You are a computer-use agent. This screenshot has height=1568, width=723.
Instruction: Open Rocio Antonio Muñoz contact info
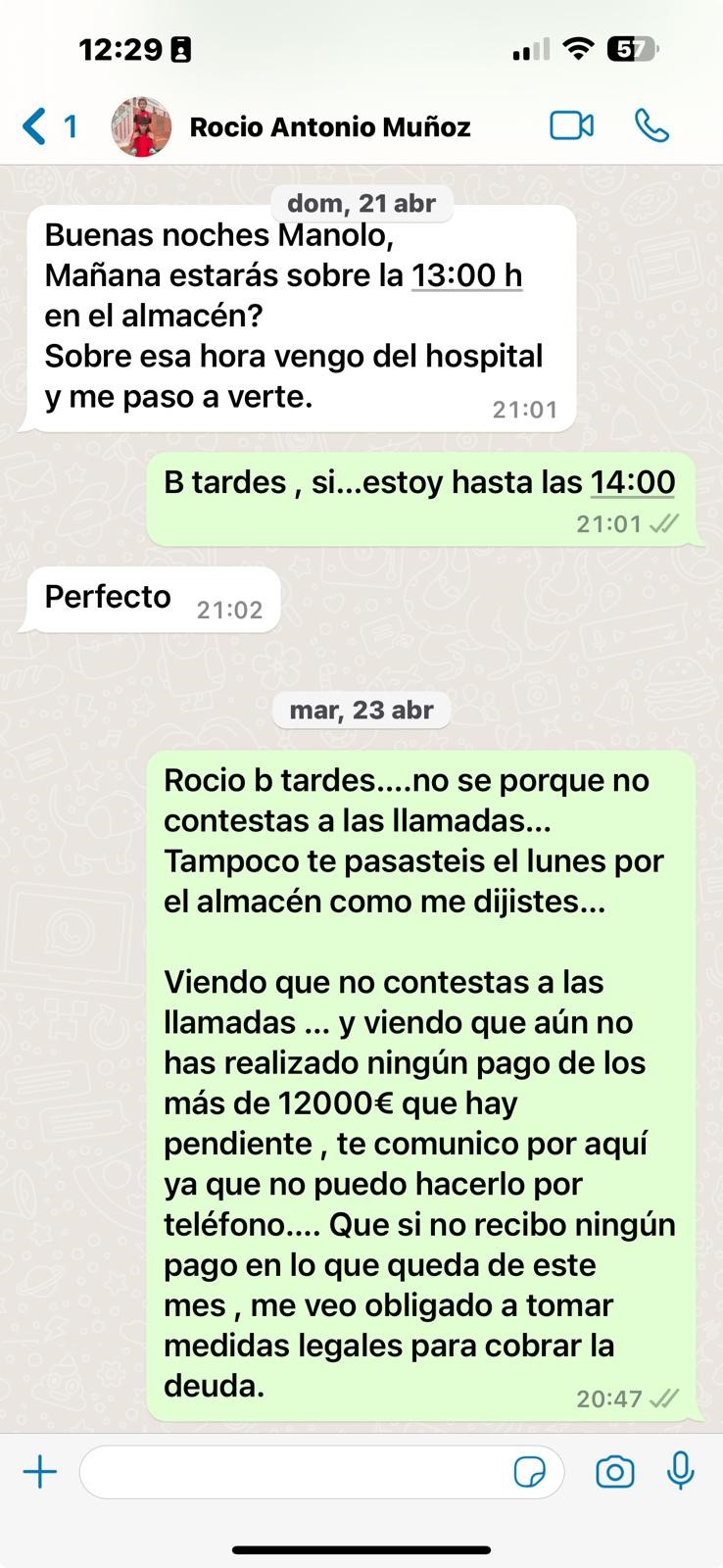[x=329, y=126]
